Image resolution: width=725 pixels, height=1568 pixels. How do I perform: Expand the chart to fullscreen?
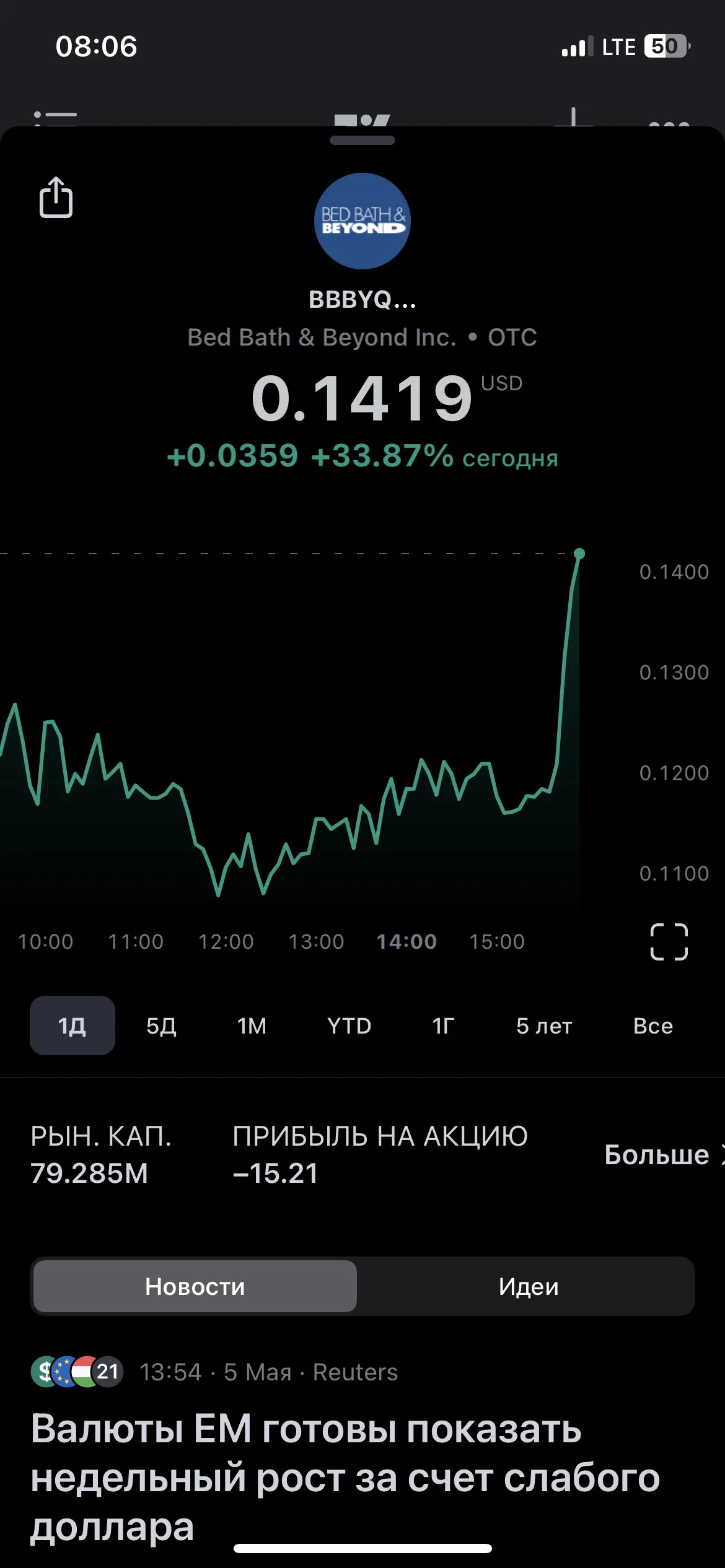click(x=669, y=941)
